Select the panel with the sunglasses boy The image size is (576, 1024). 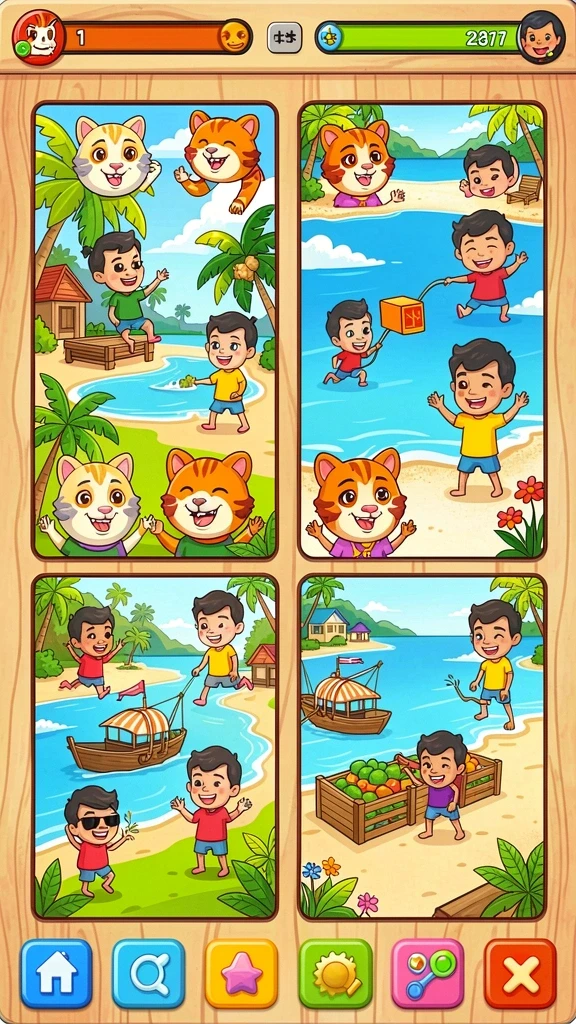(155, 747)
